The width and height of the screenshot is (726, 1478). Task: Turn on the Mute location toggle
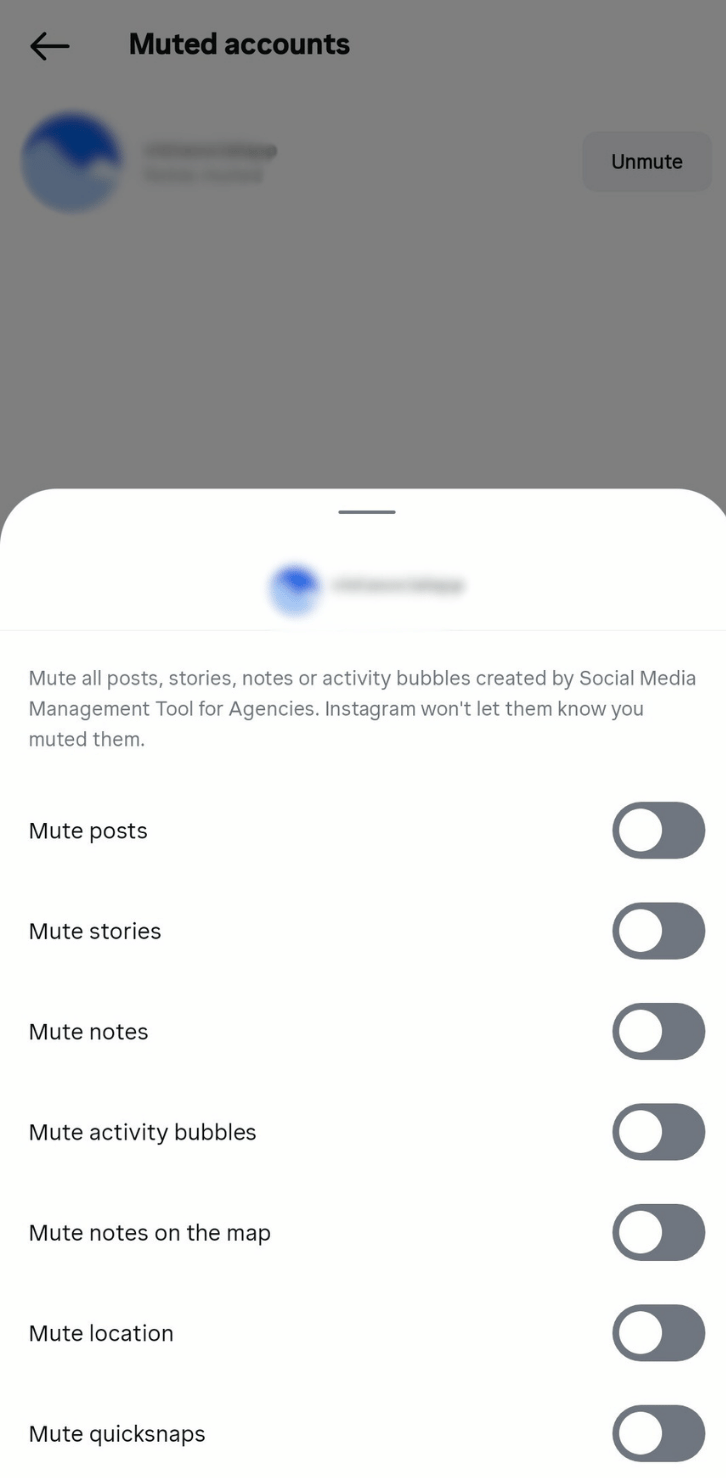(x=658, y=1333)
